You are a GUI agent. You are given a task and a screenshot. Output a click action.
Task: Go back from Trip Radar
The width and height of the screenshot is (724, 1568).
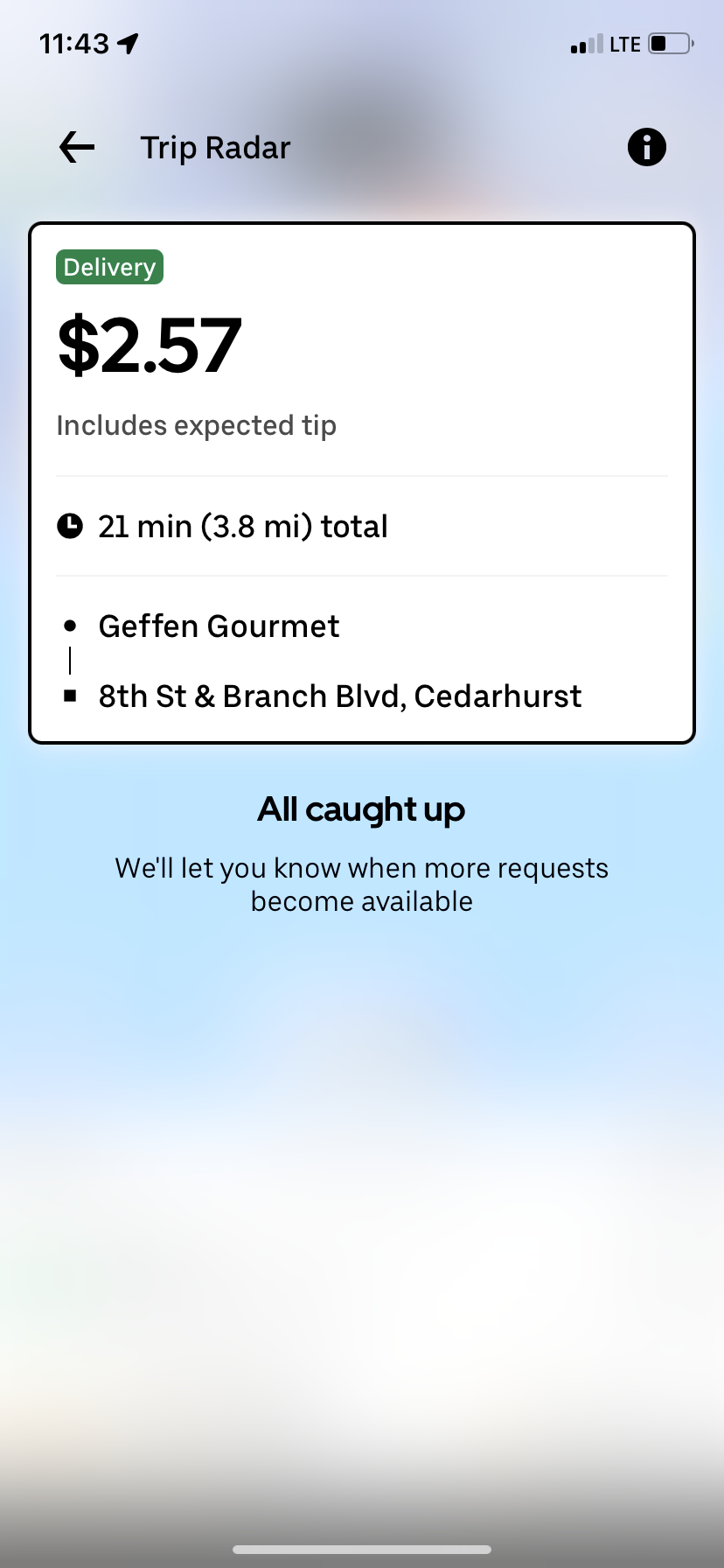point(77,147)
